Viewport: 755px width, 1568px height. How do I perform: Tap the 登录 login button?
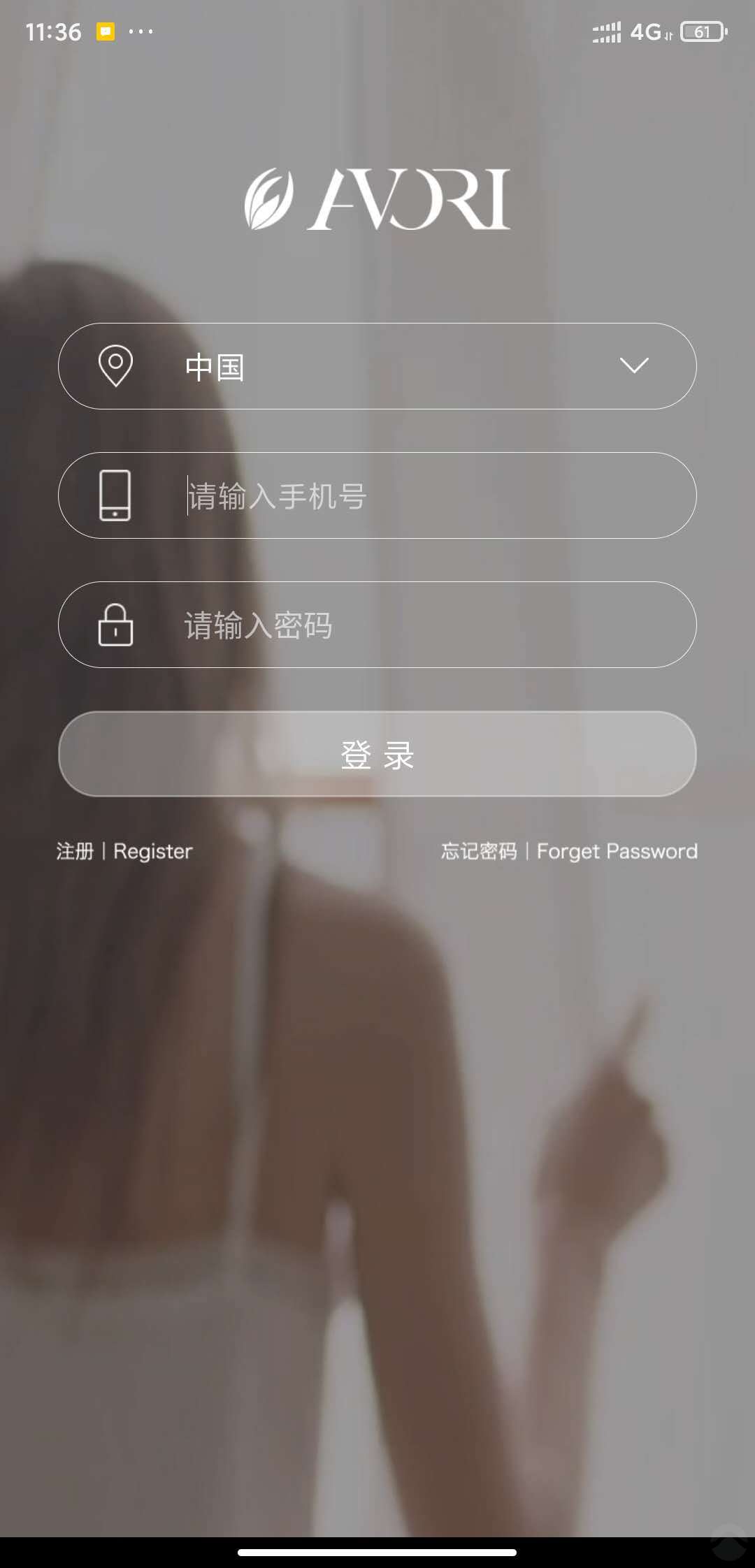377,755
